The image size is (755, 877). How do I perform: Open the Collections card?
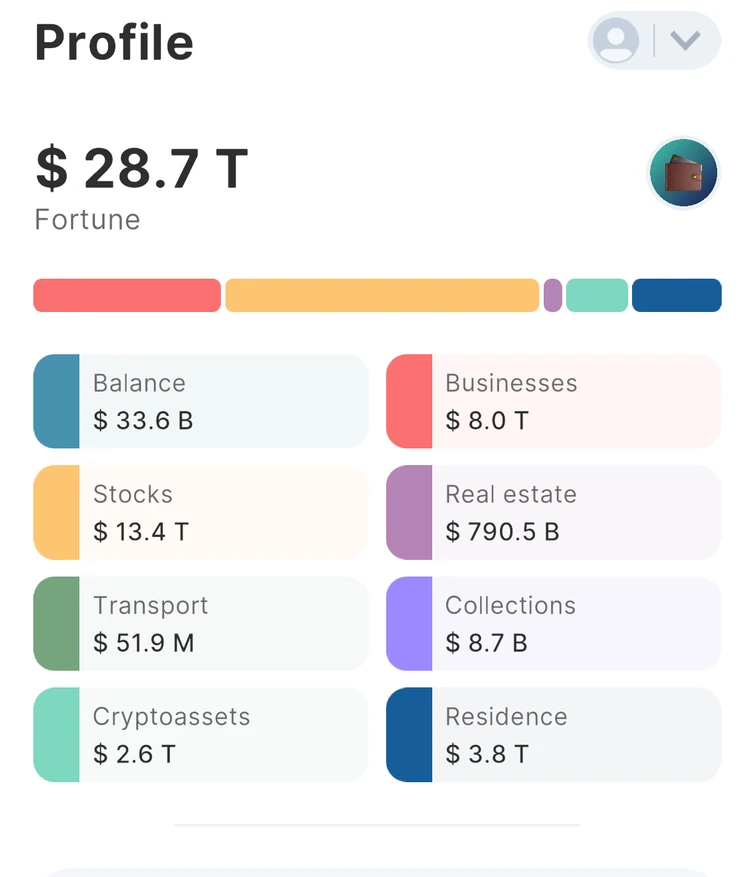click(x=553, y=624)
